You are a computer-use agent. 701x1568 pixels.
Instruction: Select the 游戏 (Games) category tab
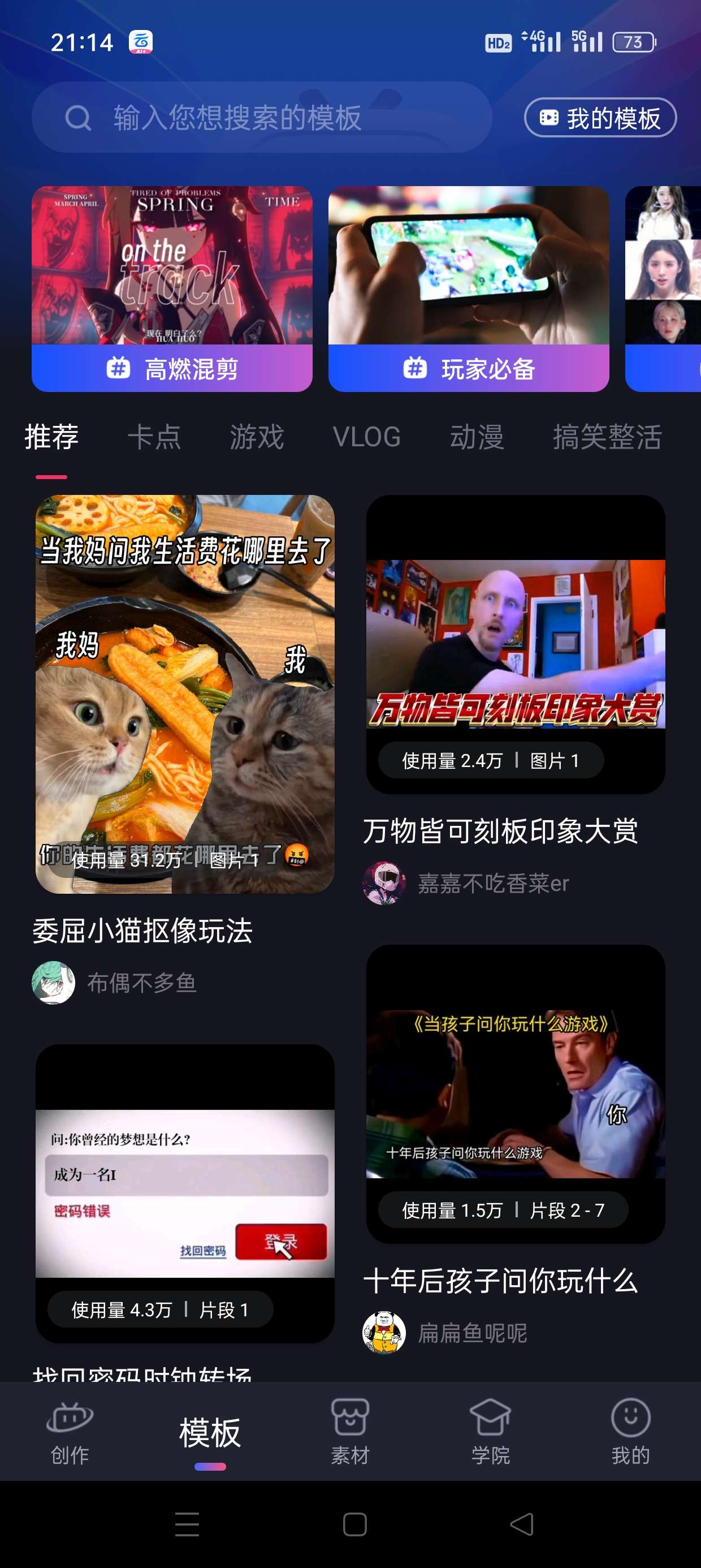pyautogui.click(x=256, y=437)
